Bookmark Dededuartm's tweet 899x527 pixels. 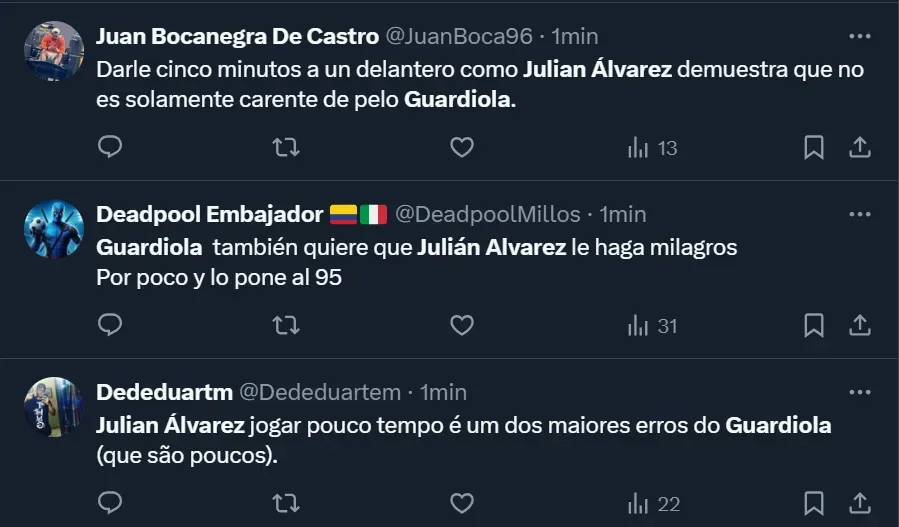814,503
